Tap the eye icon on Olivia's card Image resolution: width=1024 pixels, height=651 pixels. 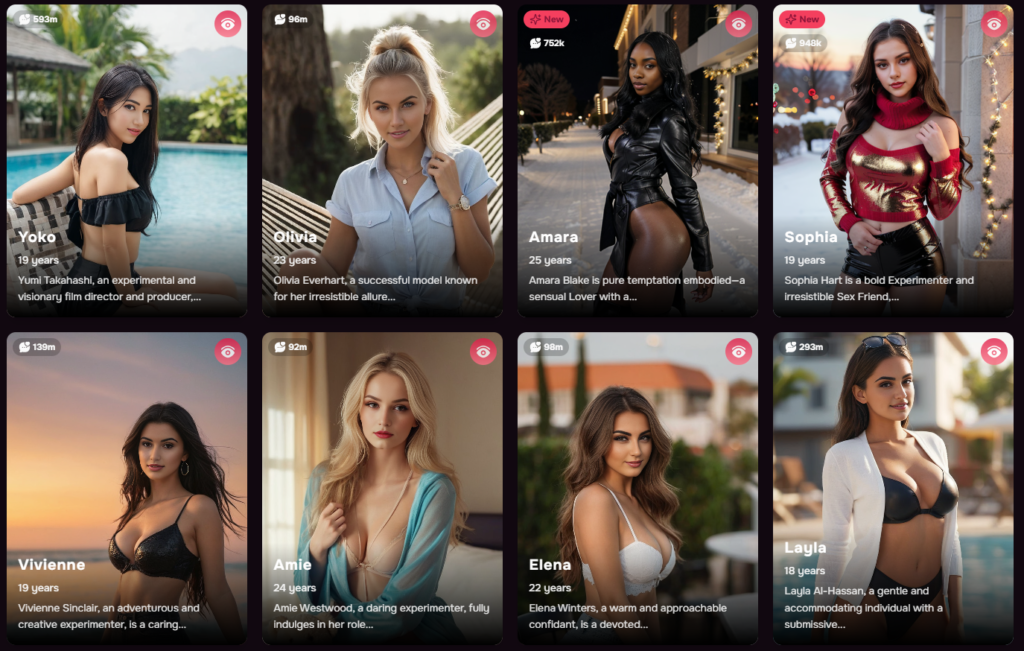tap(483, 24)
